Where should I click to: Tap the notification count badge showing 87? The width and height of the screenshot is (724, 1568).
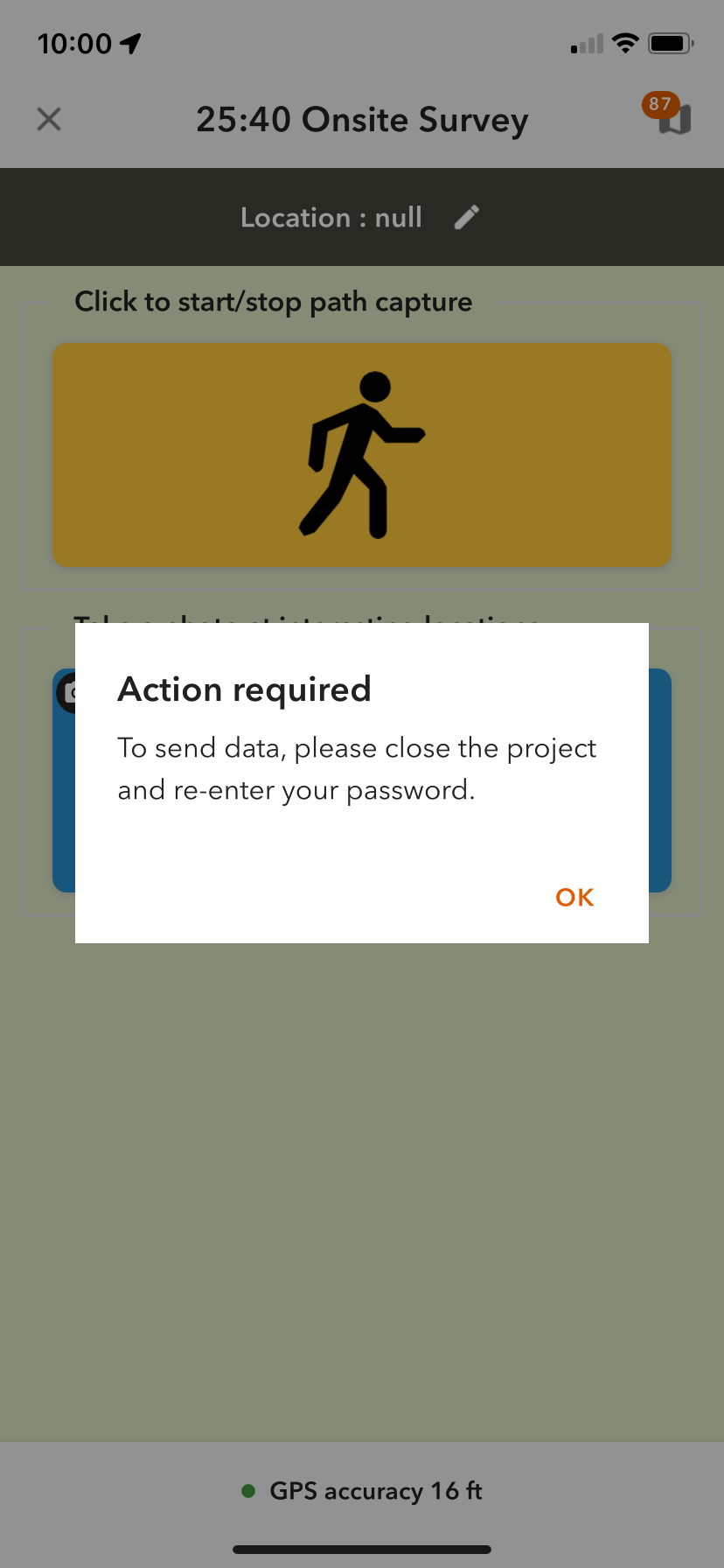(x=662, y=105)
